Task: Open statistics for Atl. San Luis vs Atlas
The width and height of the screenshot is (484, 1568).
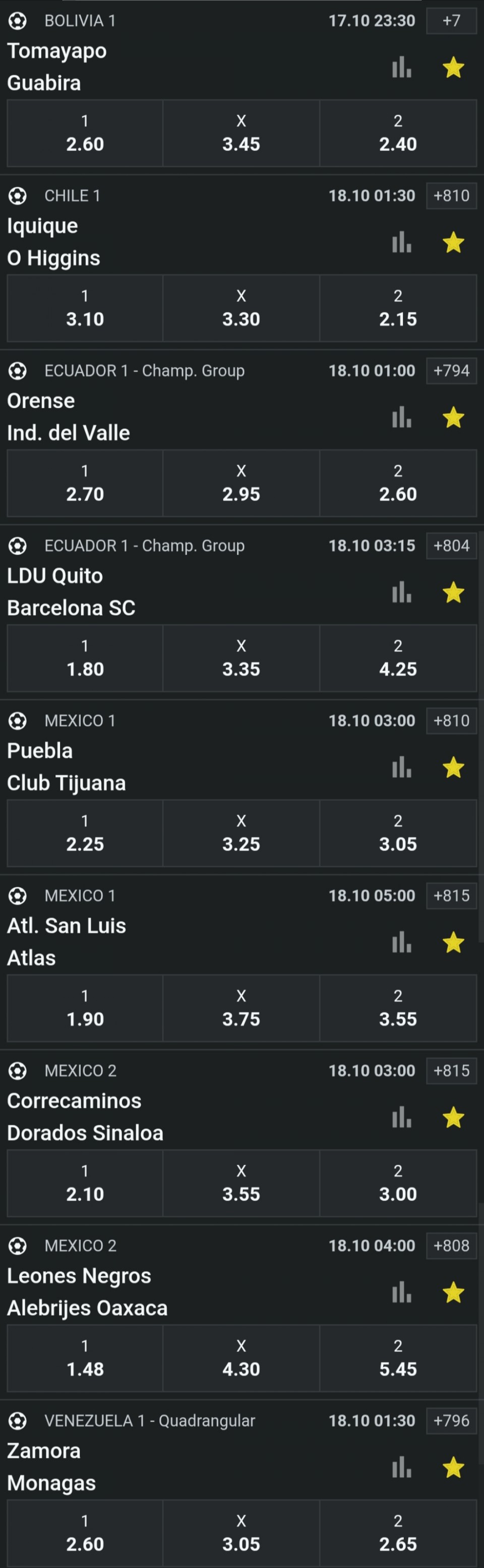Action: [x=401, y=942]
